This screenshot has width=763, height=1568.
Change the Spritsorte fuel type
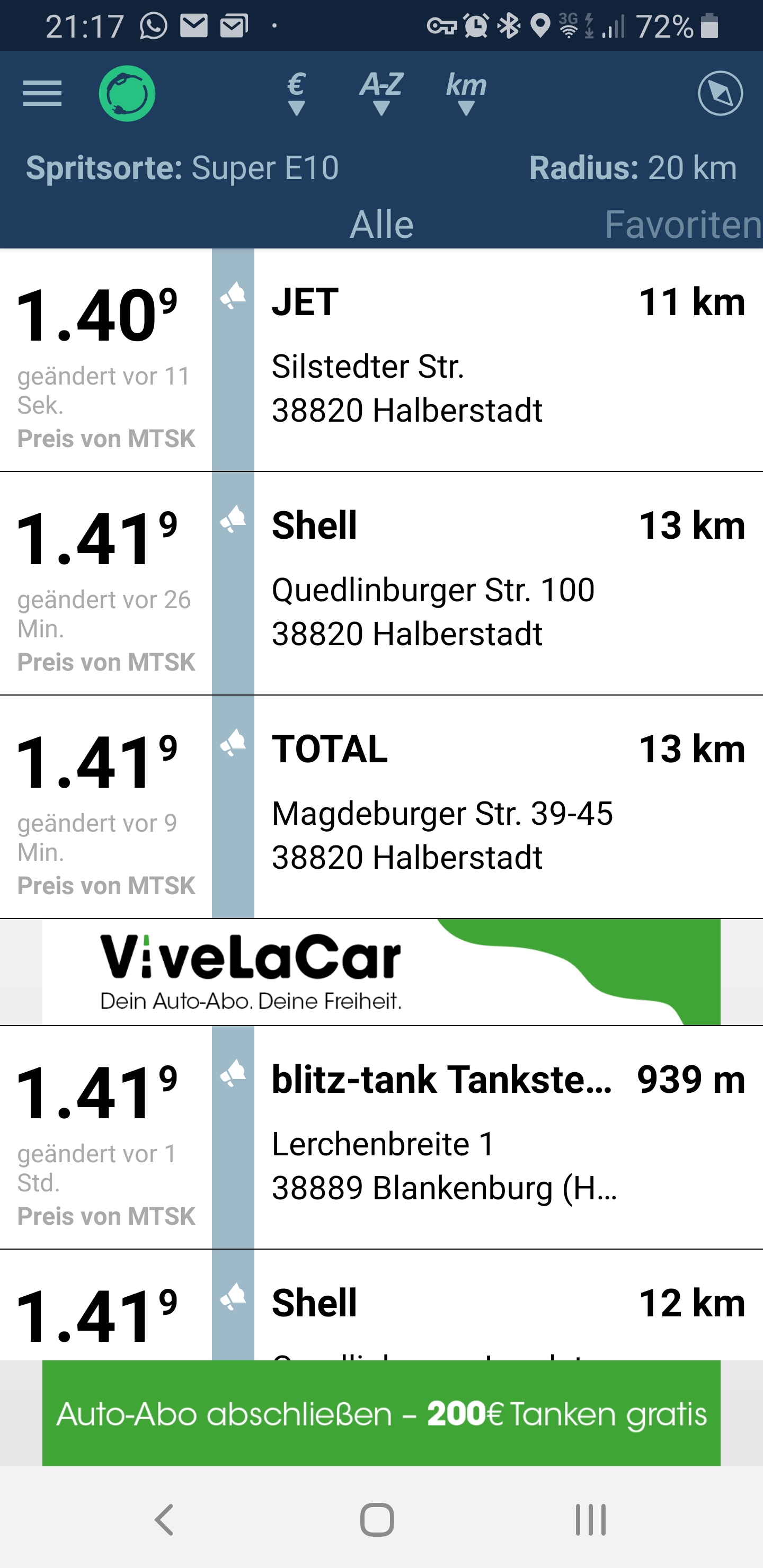click(x=182, y=168)
